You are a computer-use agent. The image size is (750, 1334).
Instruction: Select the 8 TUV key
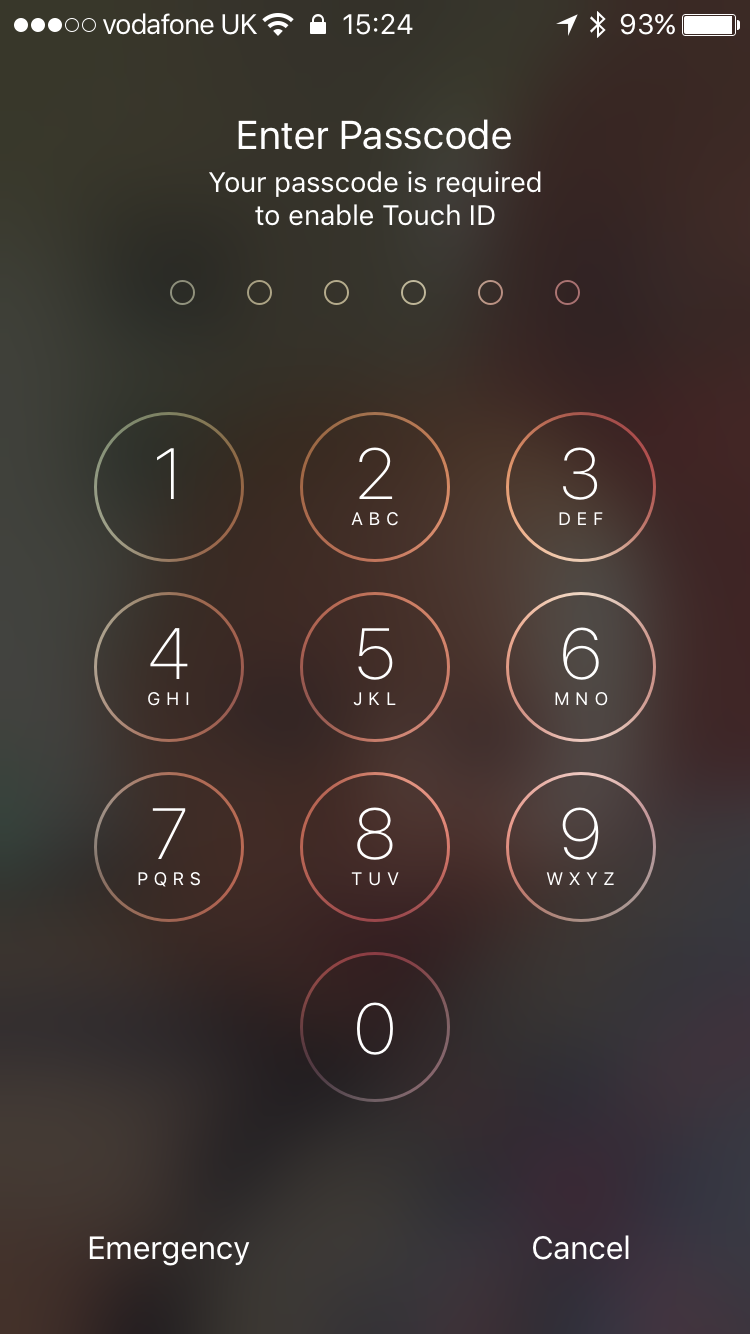(375, 847)
